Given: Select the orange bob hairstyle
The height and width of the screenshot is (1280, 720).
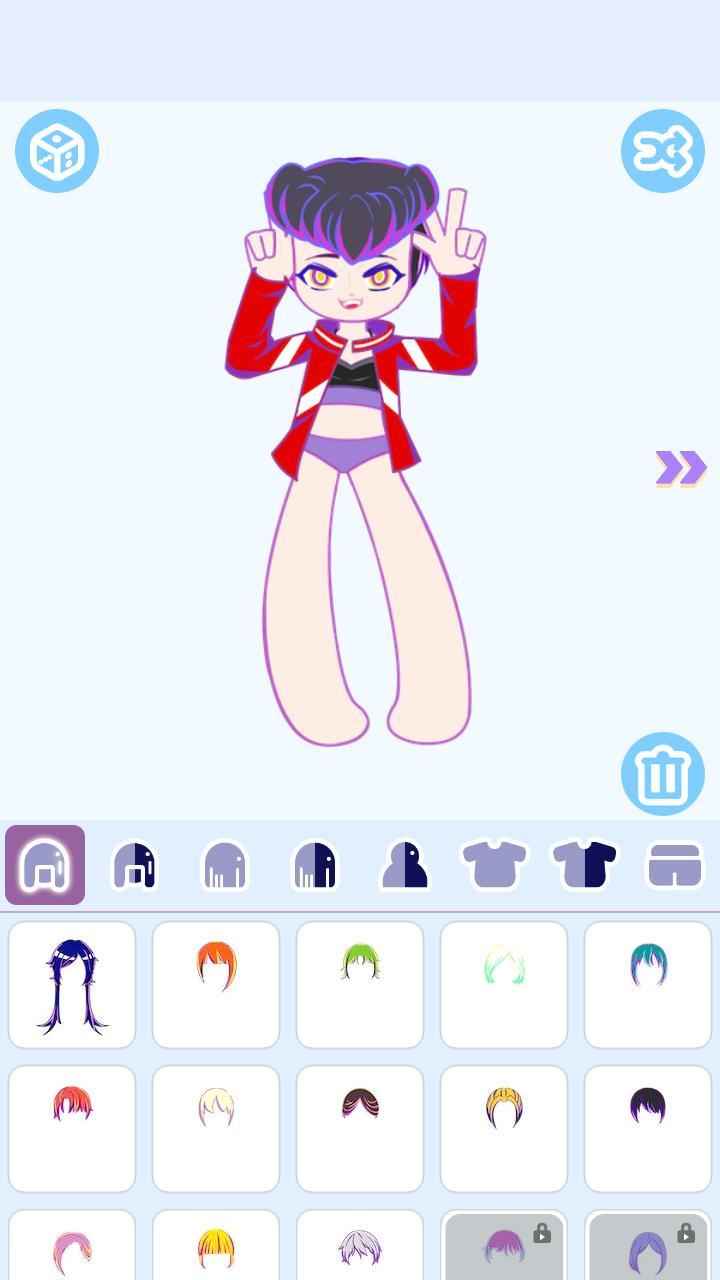Looking at the screenshot, I should pos(216,985).
